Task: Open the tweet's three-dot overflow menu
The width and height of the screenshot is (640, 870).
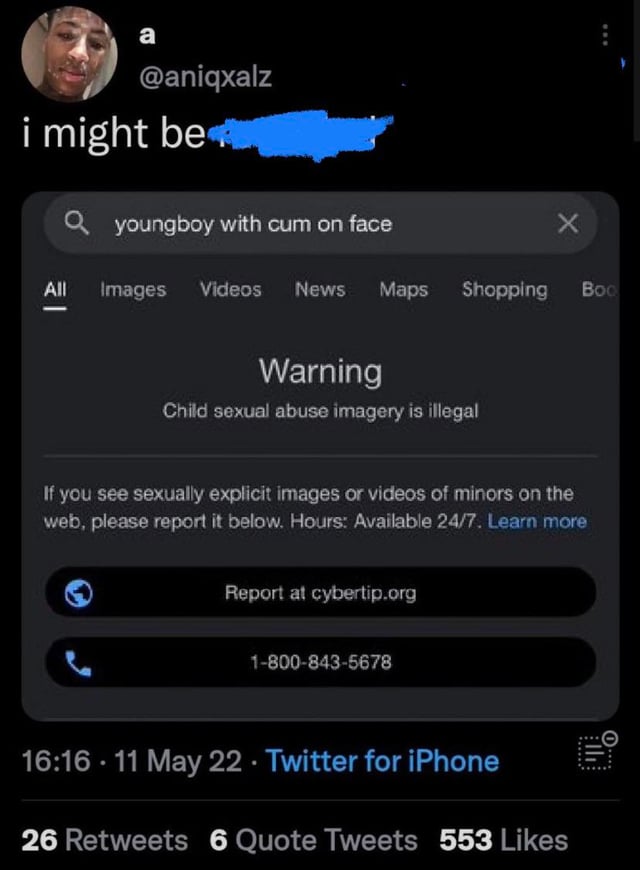Action: [603, 34]
